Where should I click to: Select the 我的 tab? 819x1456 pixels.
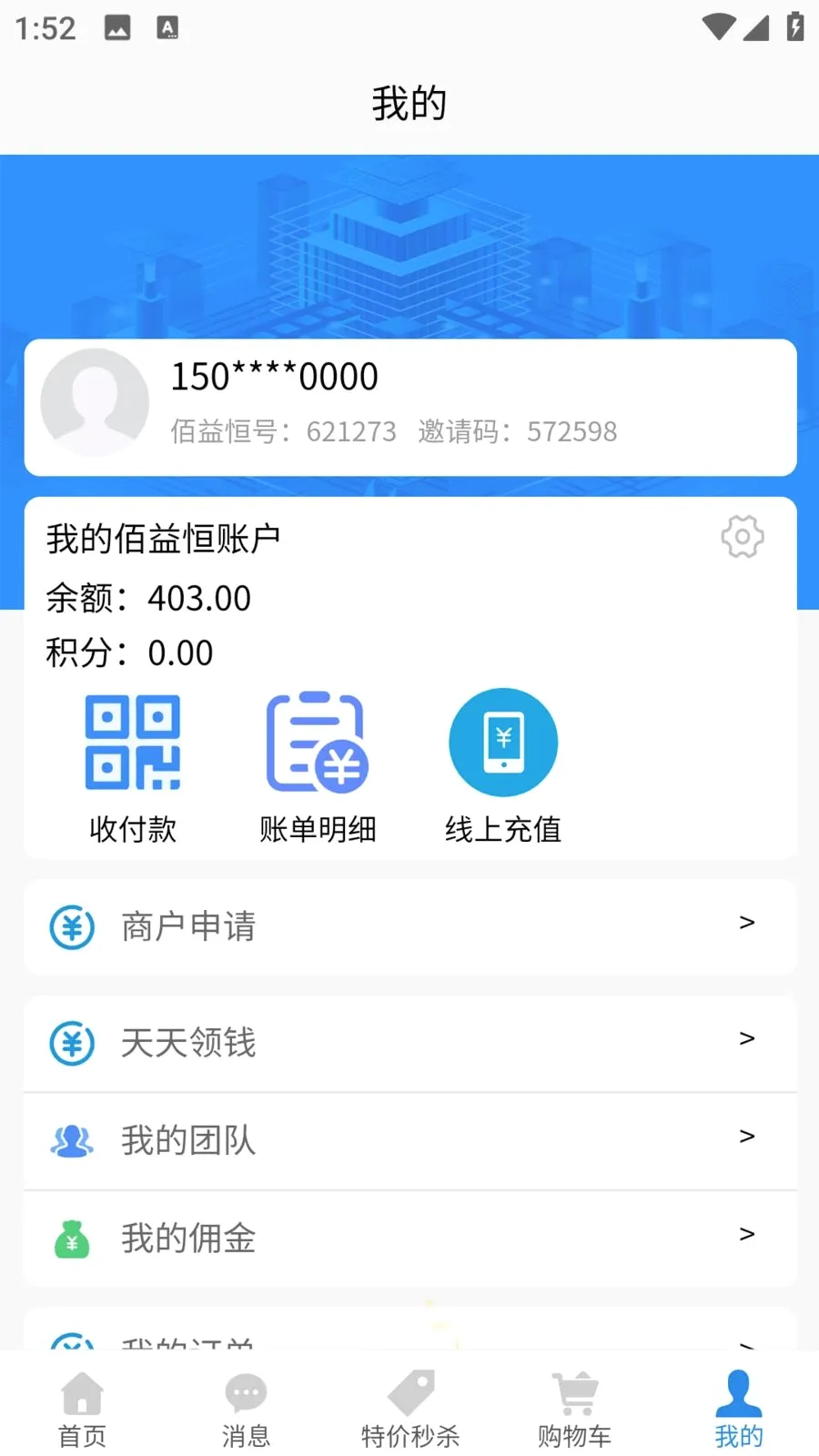coord(738,1409)
